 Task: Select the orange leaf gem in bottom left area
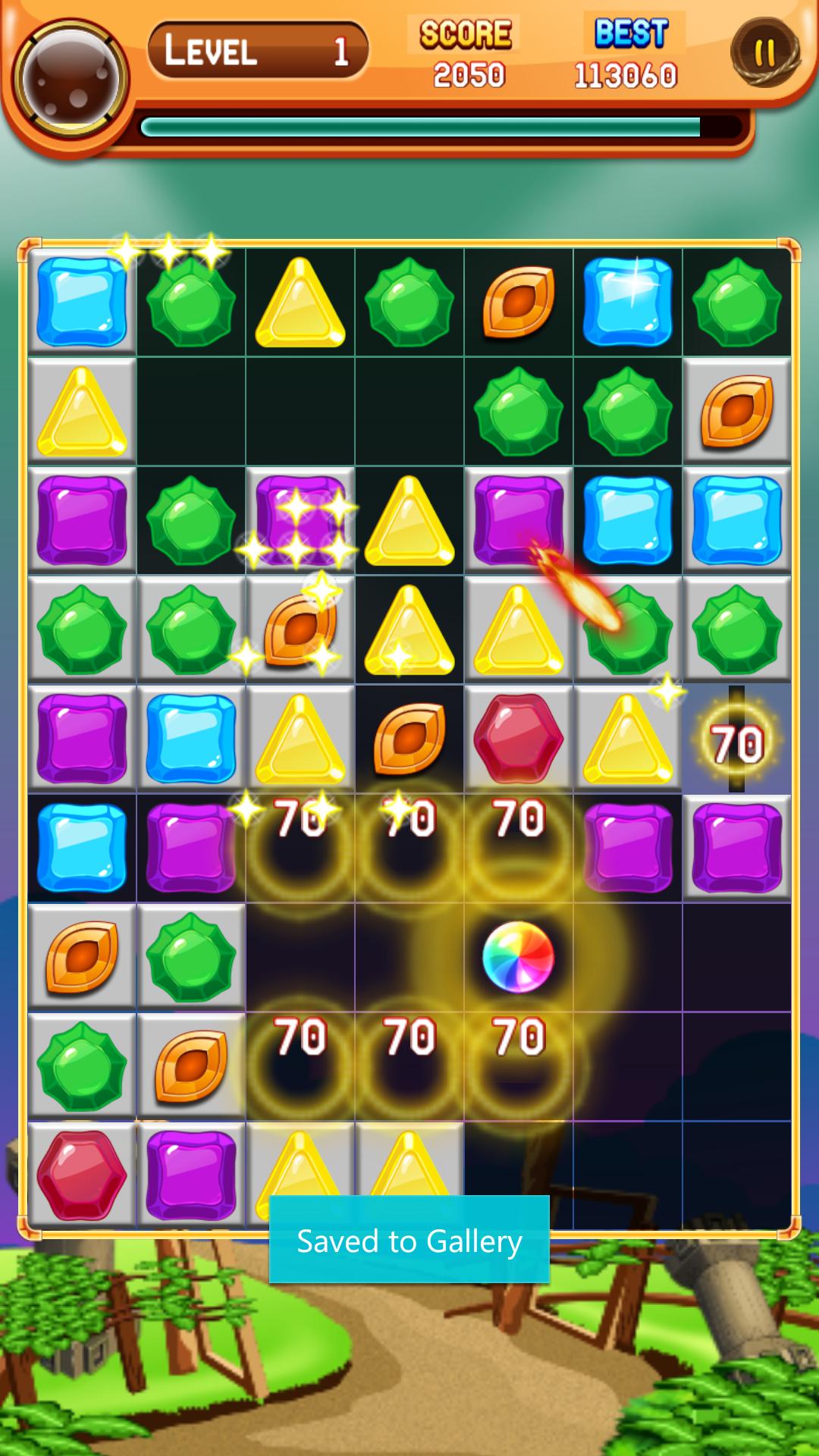pos(83,957)
